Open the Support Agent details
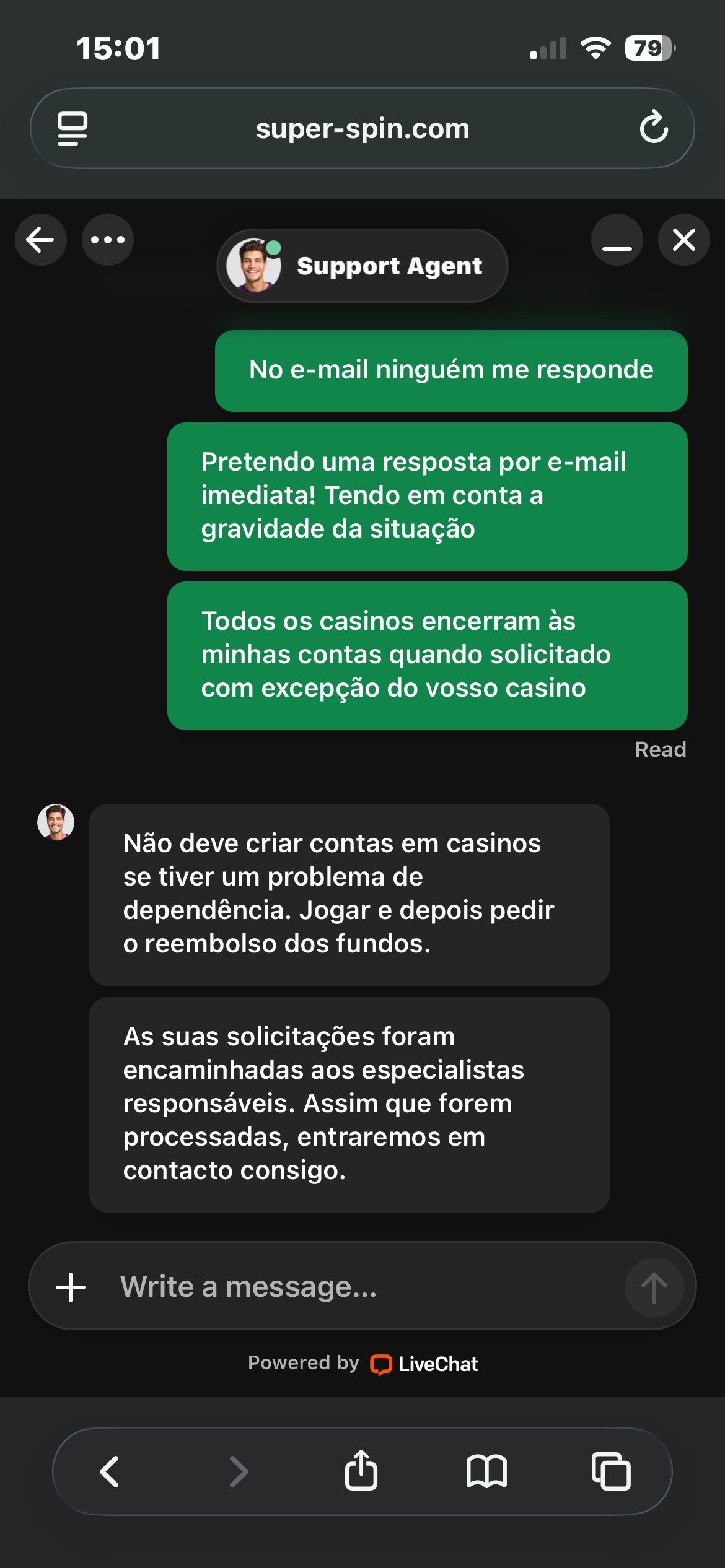 click(x=362, y=266)
